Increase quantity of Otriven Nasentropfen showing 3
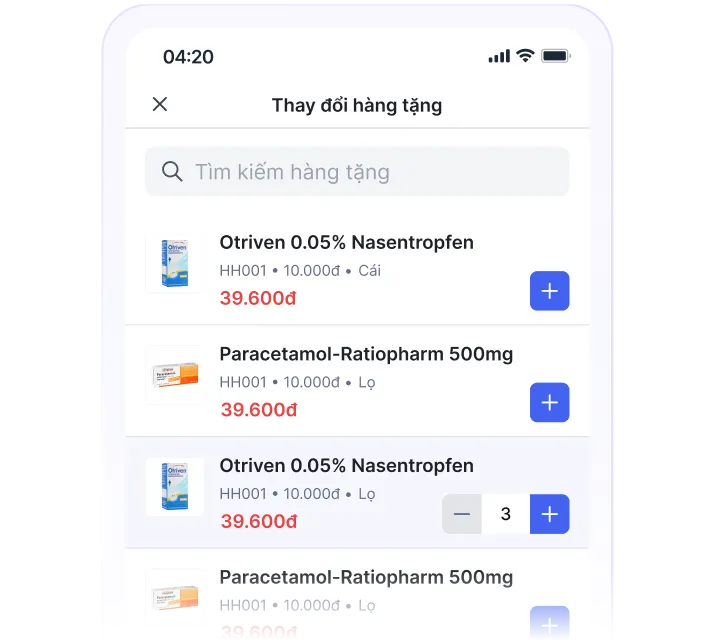715x640 pixels. pos(549,514)
